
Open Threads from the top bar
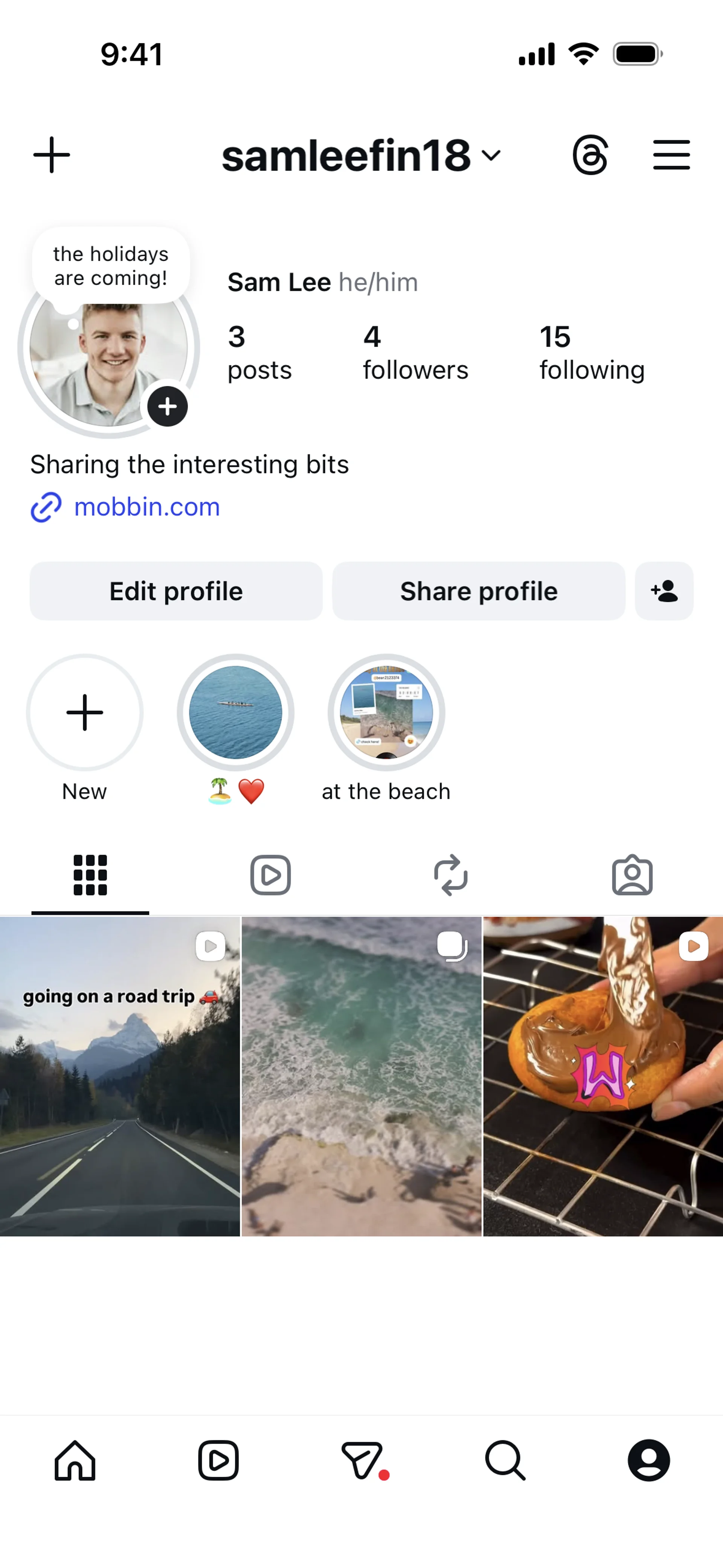(590, 155)
